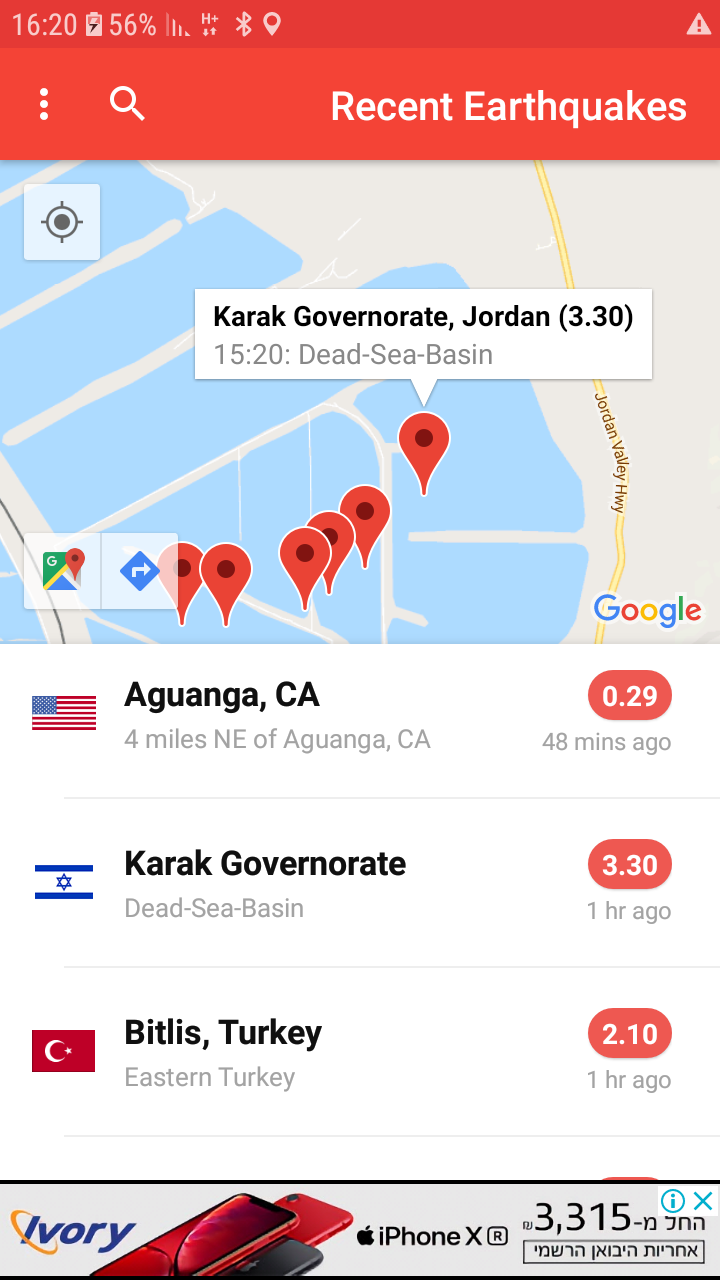Tap the Karak Governorate, Jordan info window
The image size is (720, 1280).
point(423,334)
